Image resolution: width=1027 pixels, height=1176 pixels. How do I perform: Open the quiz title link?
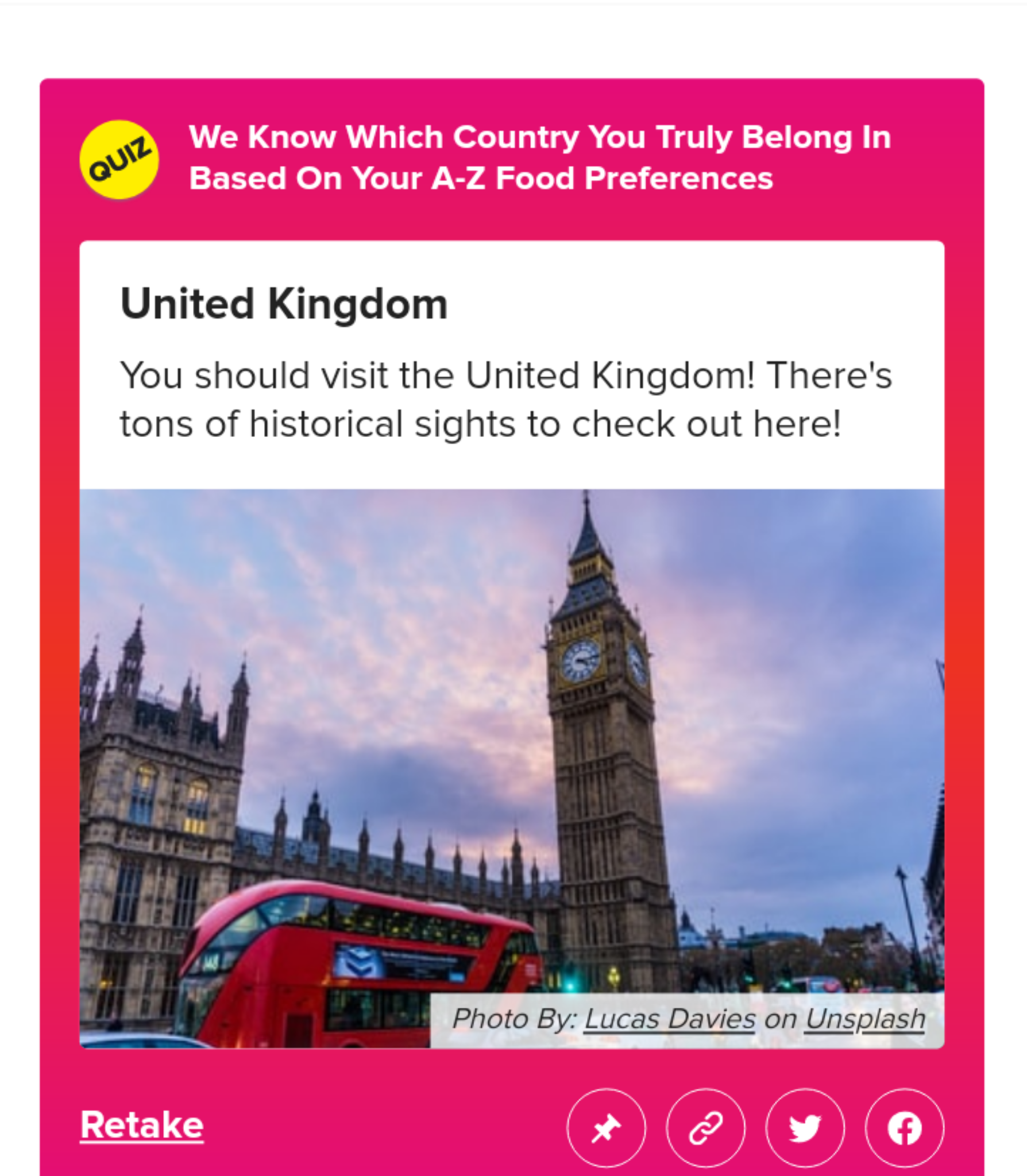(x=539, y=157)
